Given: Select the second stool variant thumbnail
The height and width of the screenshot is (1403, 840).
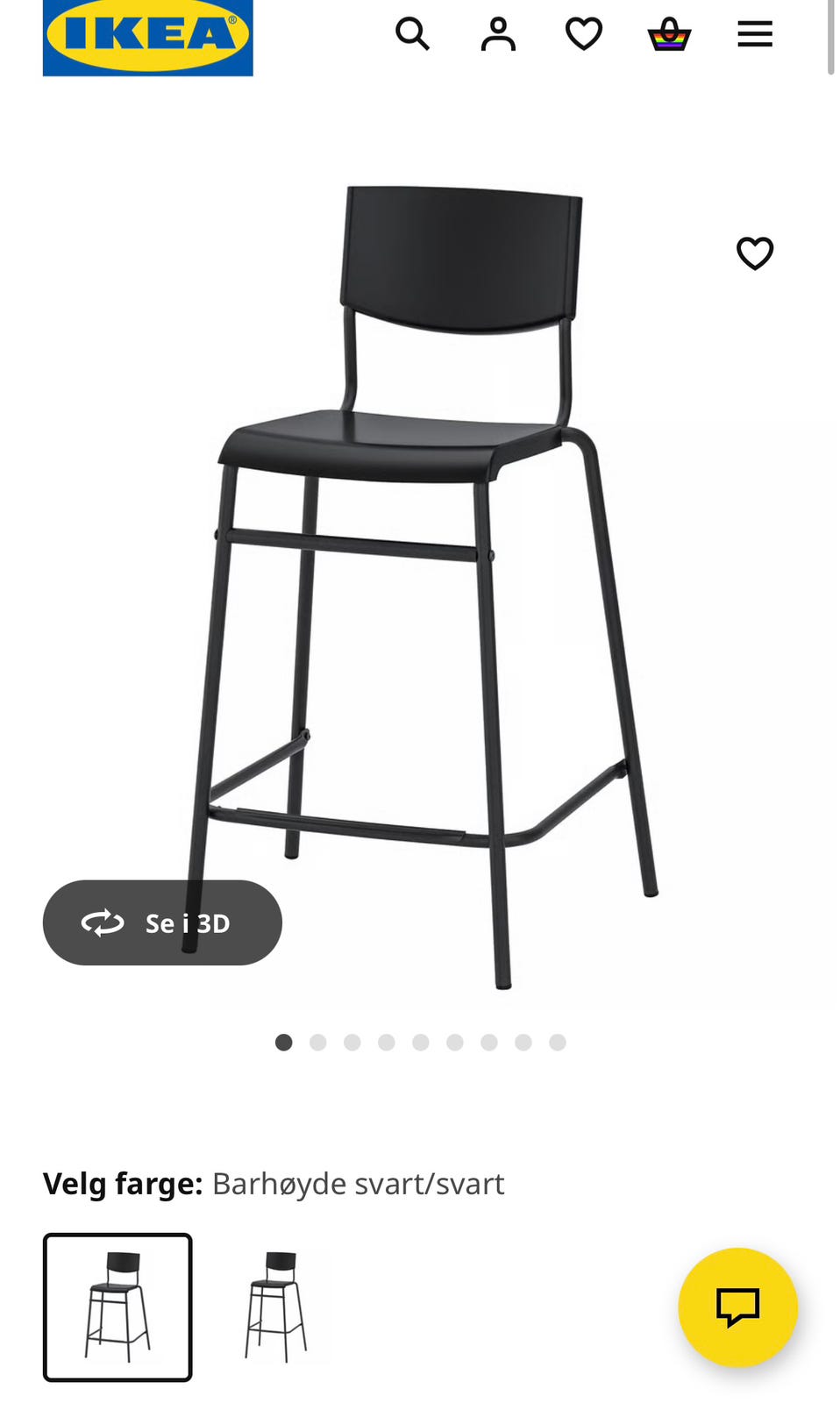Looking at the screenshot, I should click(275, 1307).
